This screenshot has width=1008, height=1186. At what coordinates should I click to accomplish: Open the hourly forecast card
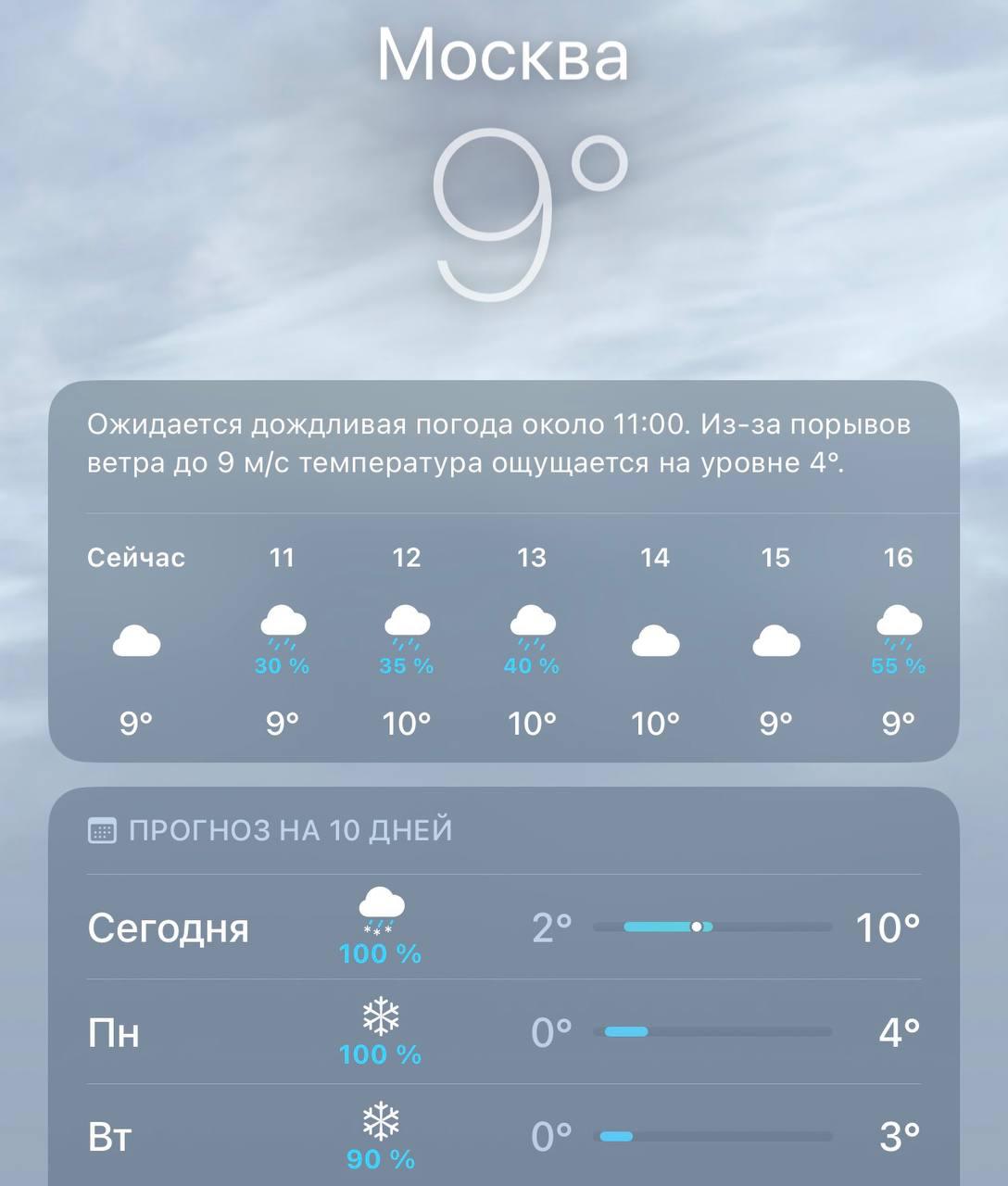click(x=503, y=639)
